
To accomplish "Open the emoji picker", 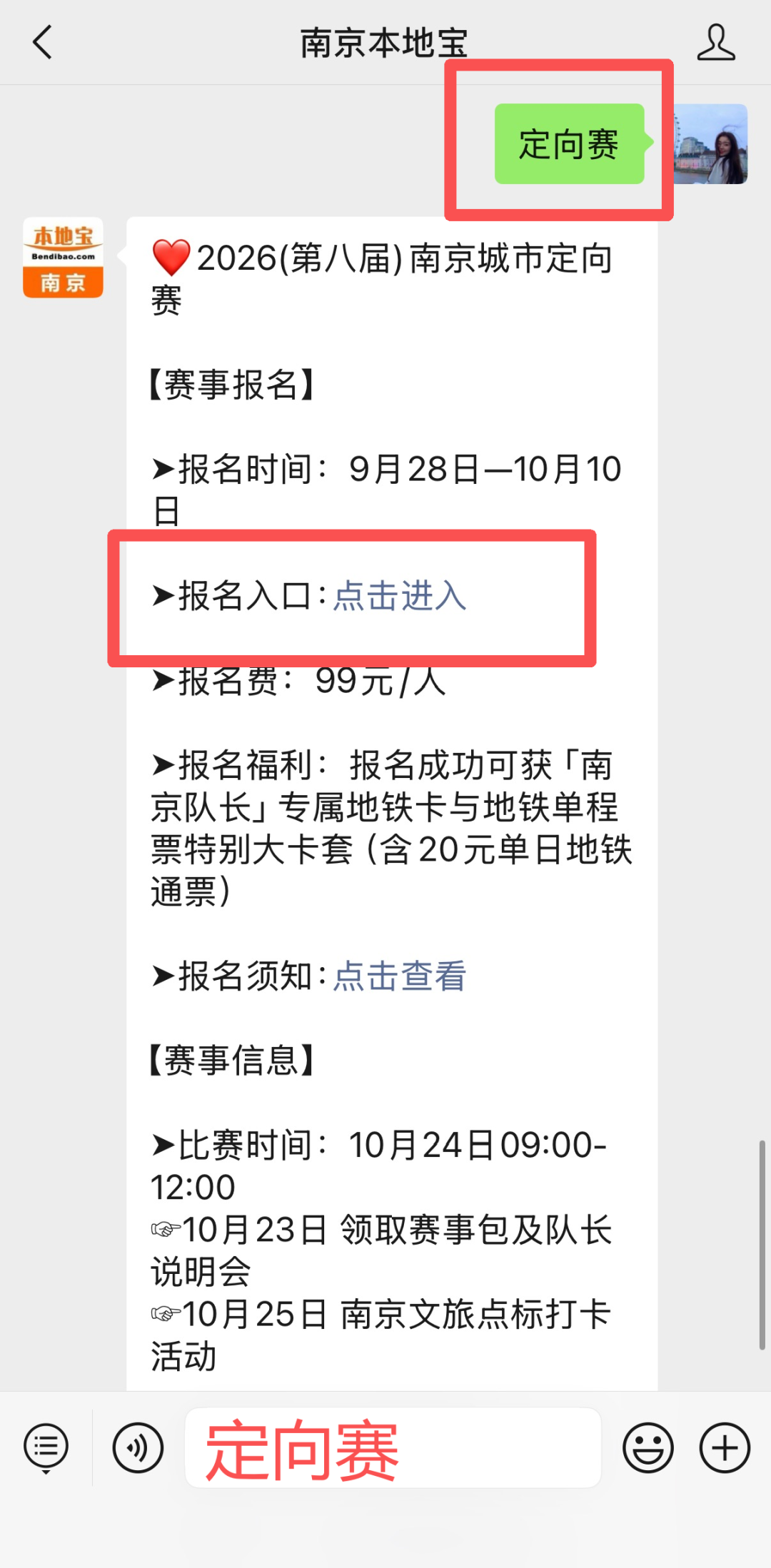I will pyautogui.click(x=647, y=1447).
